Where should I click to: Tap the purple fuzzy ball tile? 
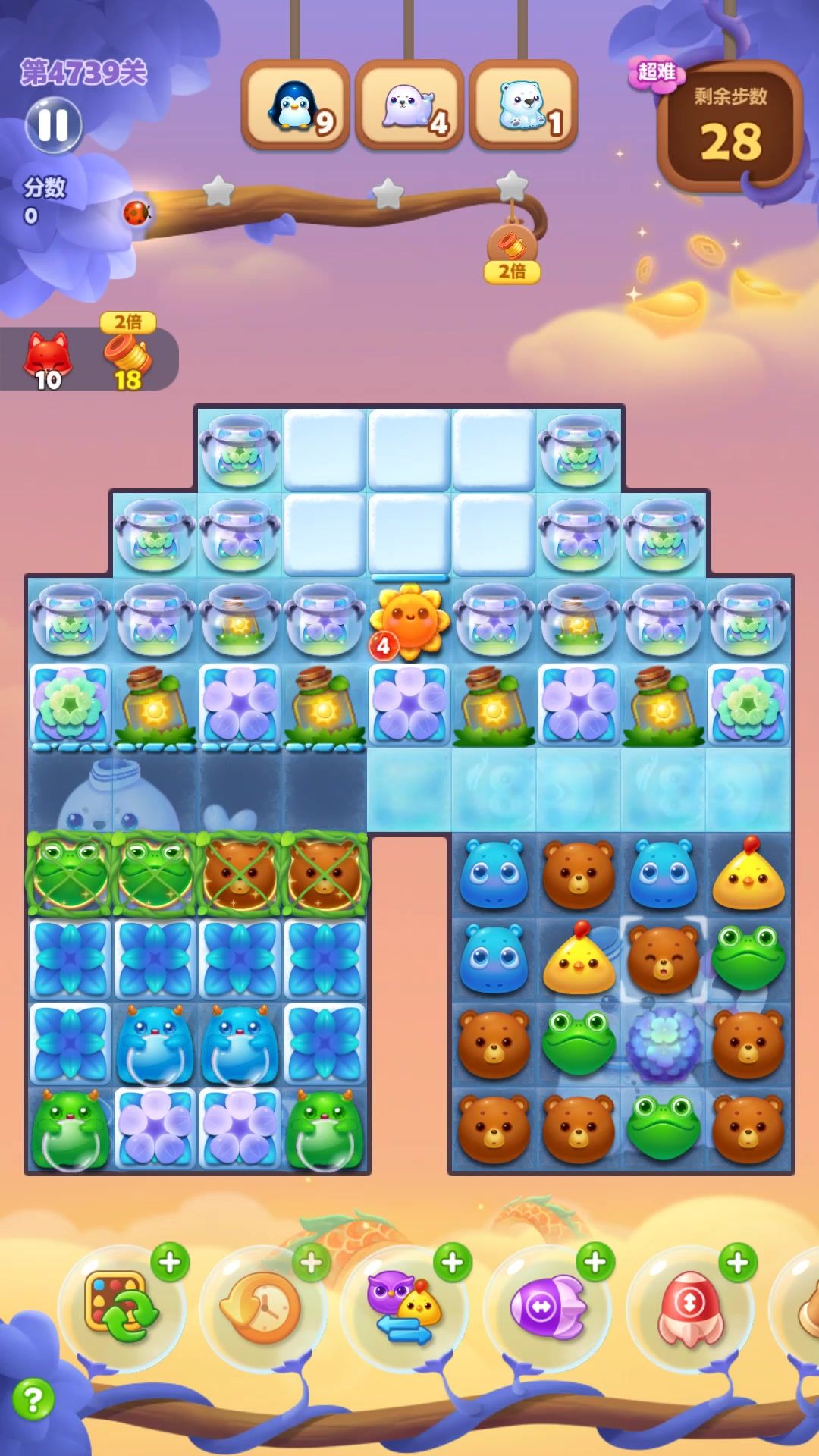pyautogui.click(x=663, y=1044)
